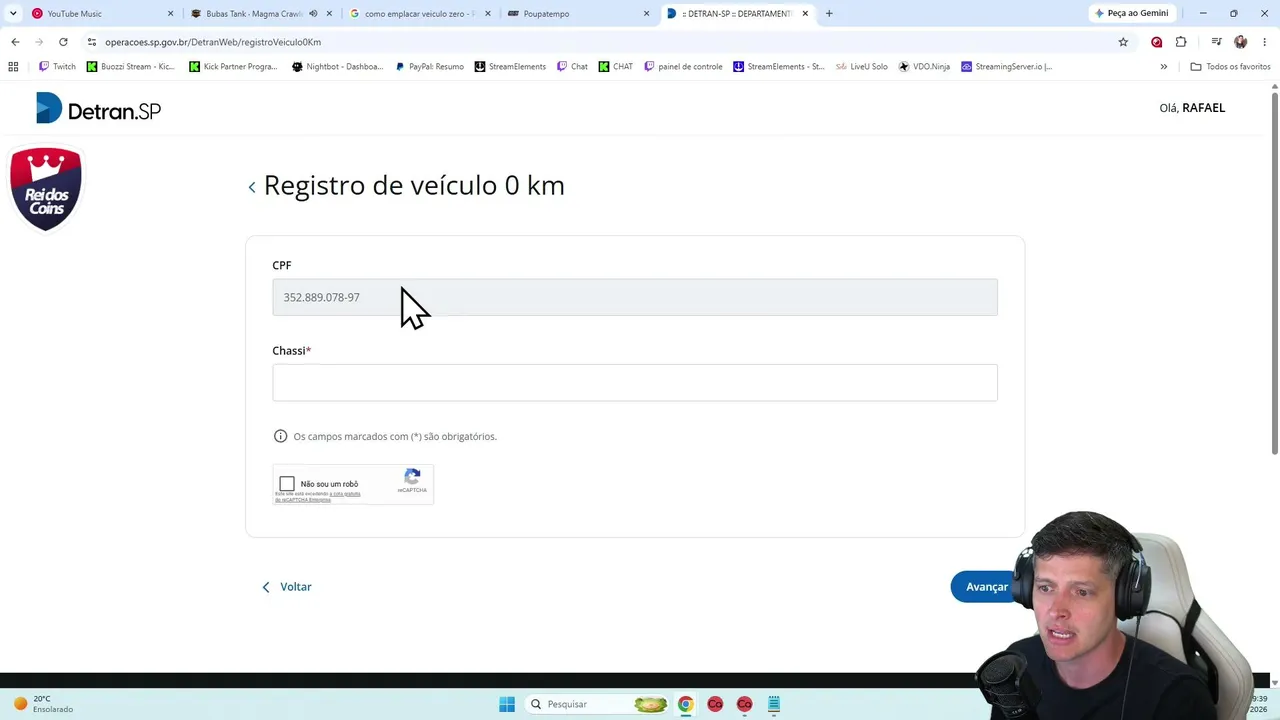Go back using the Voltar link
The image size is (1280, 720).
click(x=287, y=587)
